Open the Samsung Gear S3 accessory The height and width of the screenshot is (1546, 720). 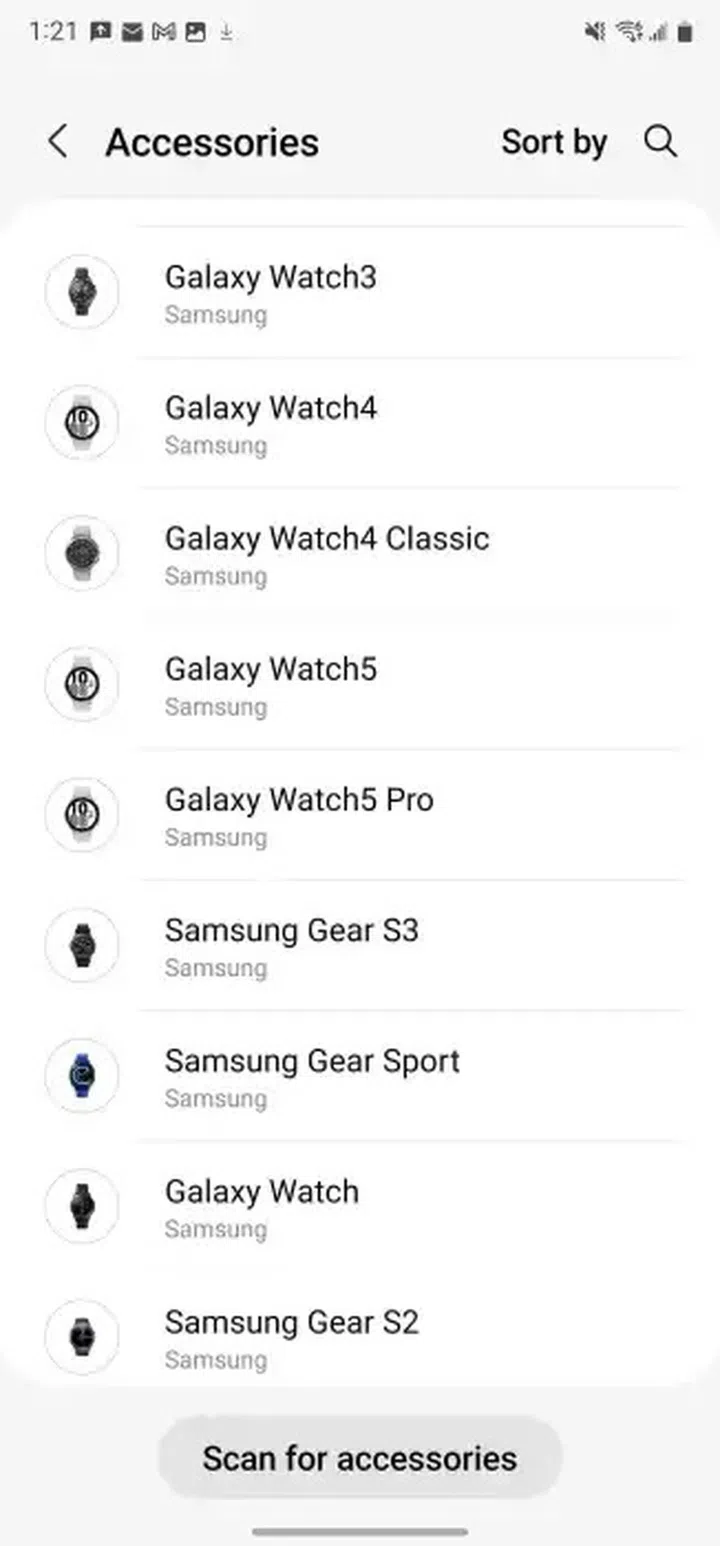click(x=360, y=944)
